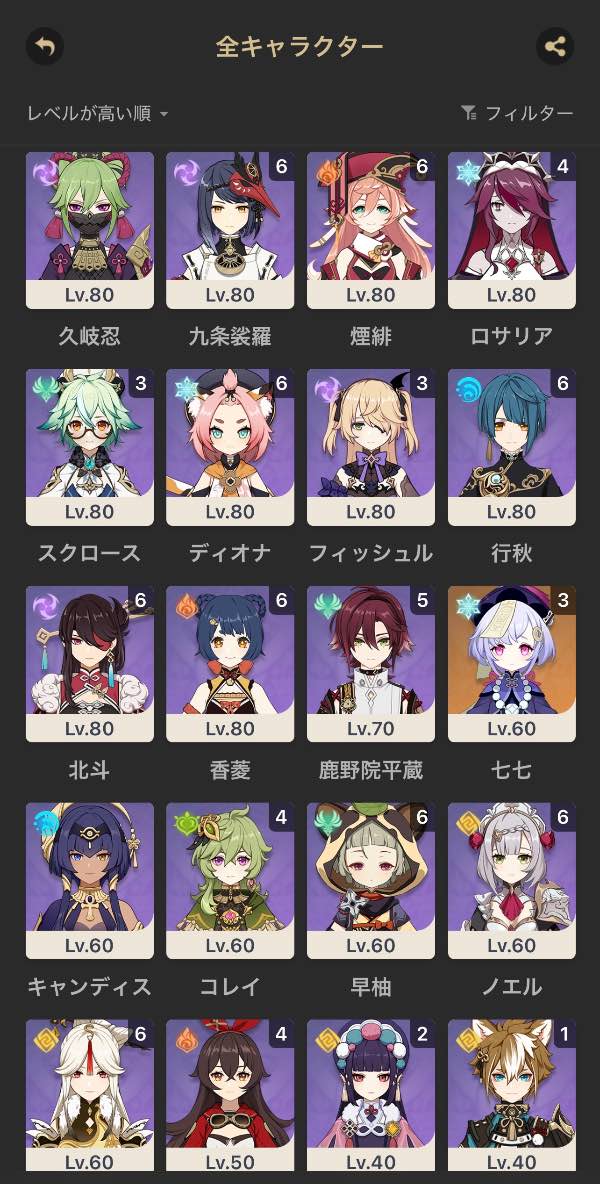Tap the 早柚 character card

[371, 881]
